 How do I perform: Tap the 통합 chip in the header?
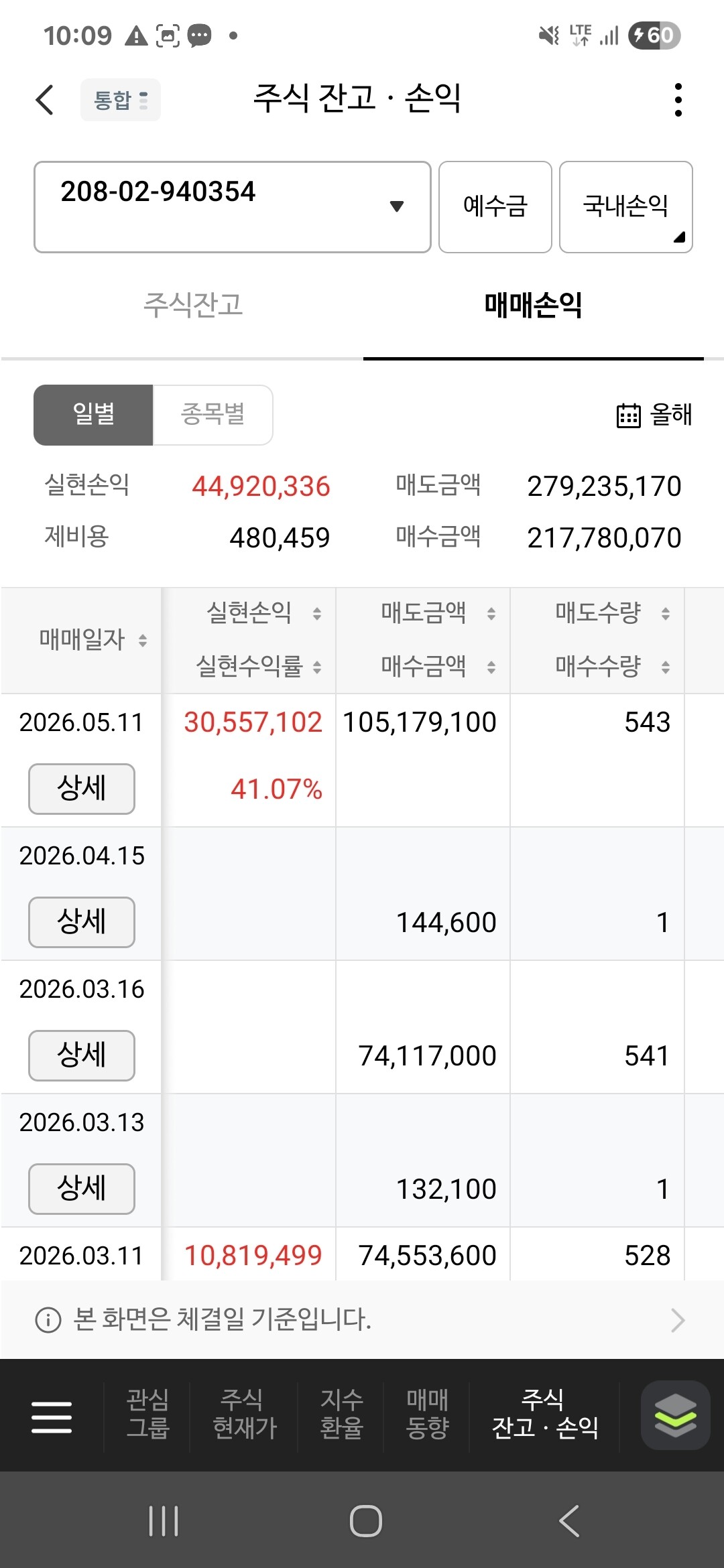[121, 100]
